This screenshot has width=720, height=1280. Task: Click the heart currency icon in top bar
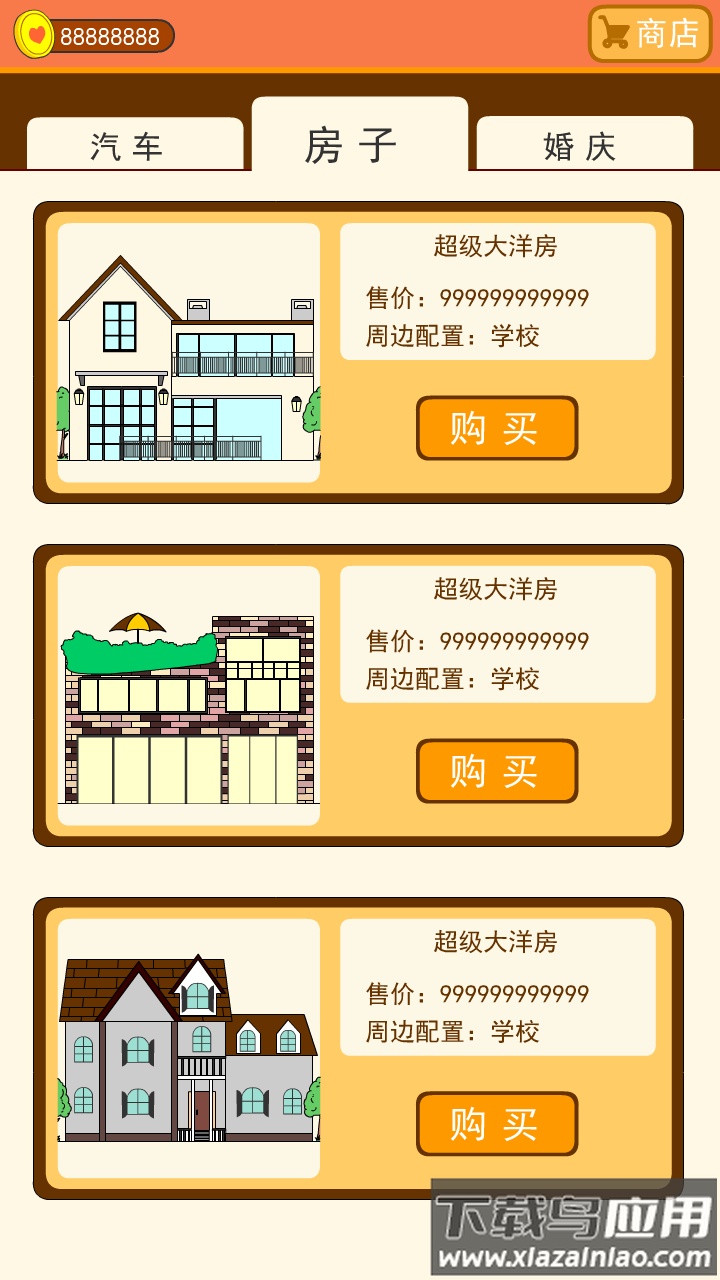tap(33, 33)
